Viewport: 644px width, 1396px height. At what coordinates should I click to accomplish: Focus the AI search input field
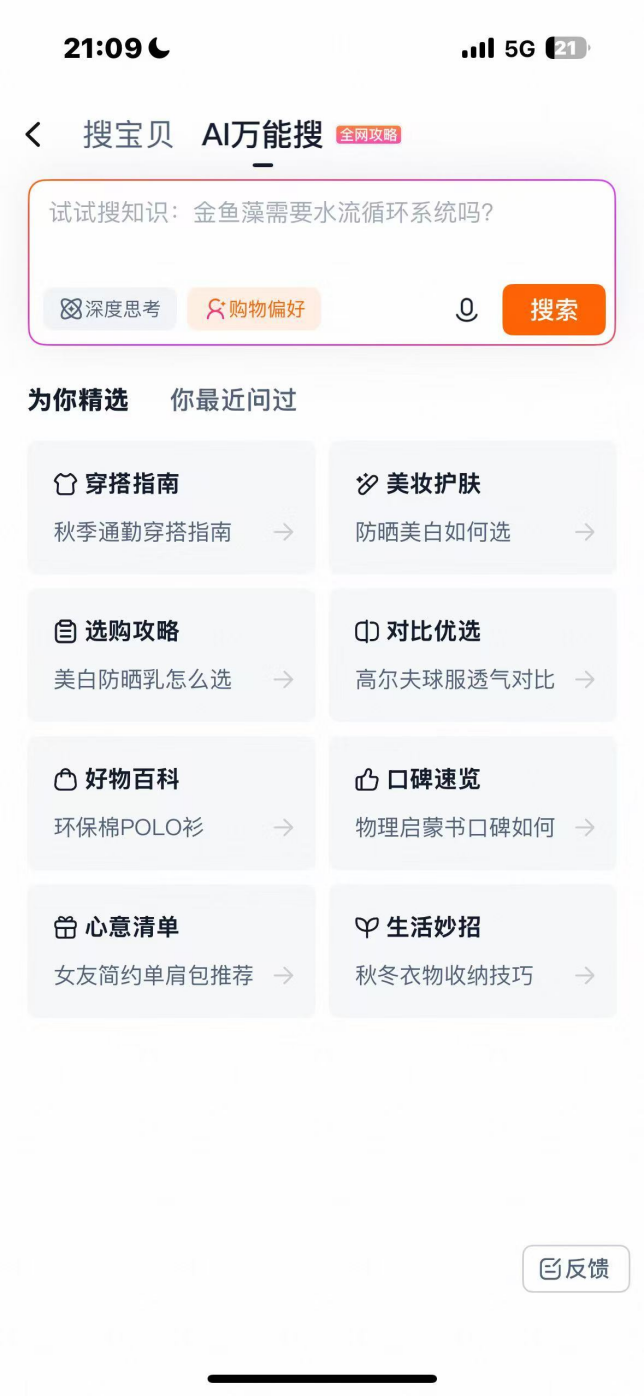(320, 232)
